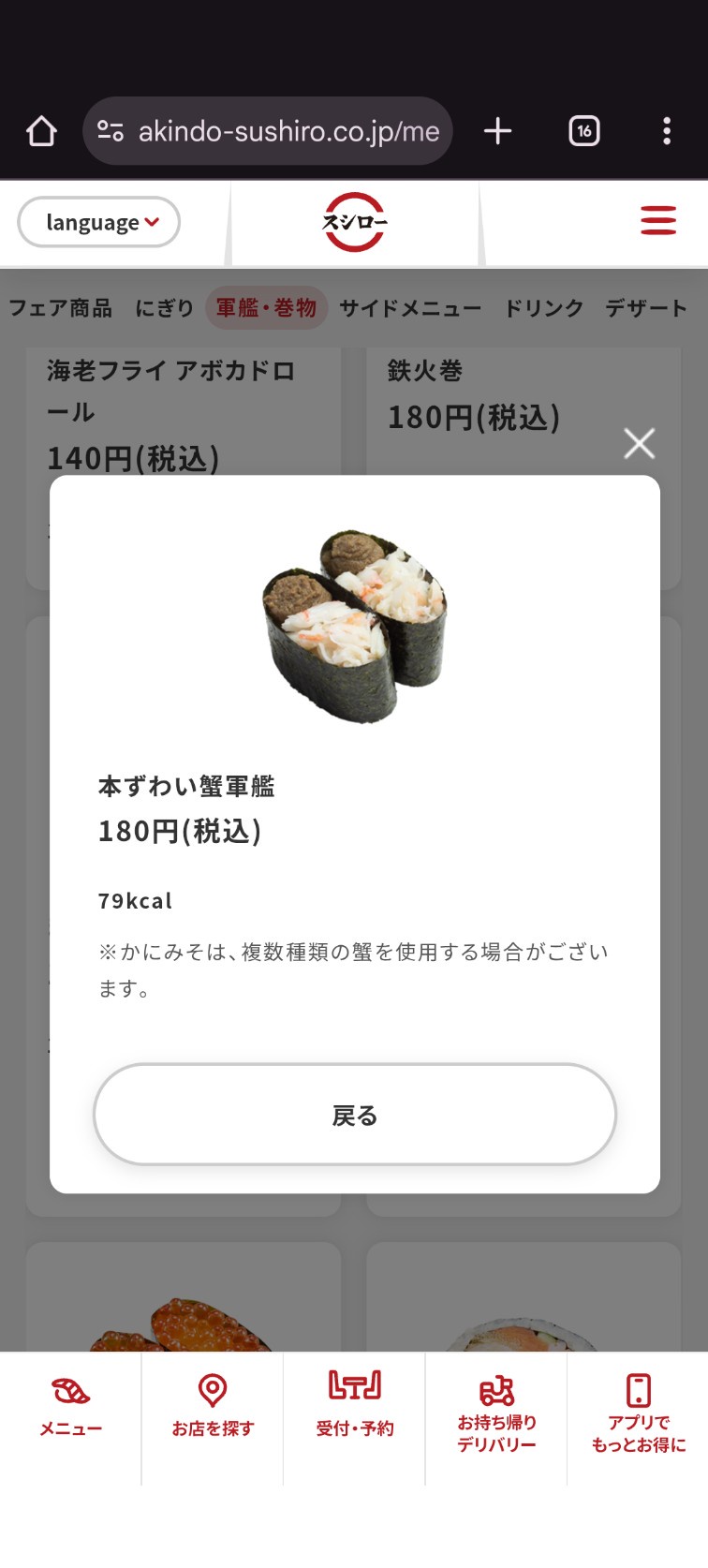Go to the browser home page
Viewport: 708px width, 1568px height.
[41, 131]
